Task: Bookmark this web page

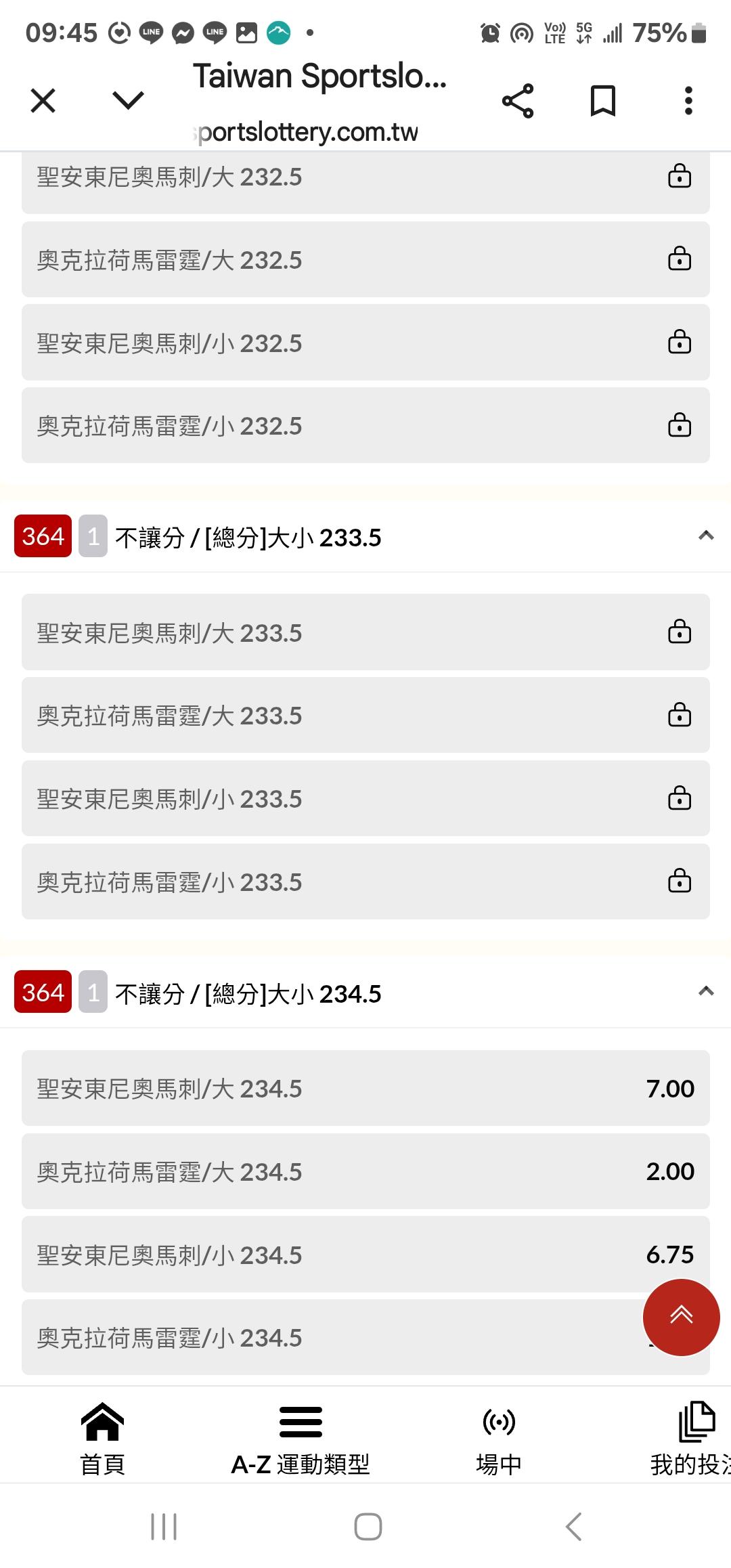Action: point(602,101)
